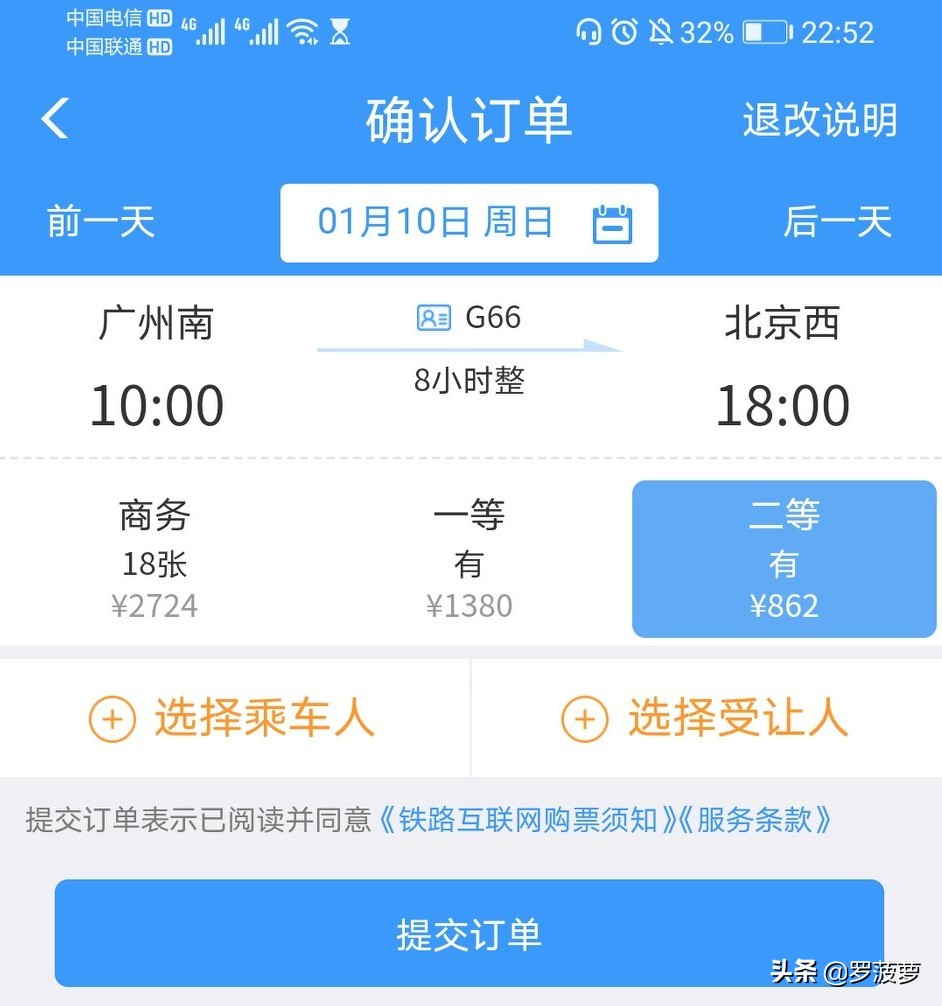Tap the headphones icon in the status bar
The image size is (942, 1006).
point(590,32)
